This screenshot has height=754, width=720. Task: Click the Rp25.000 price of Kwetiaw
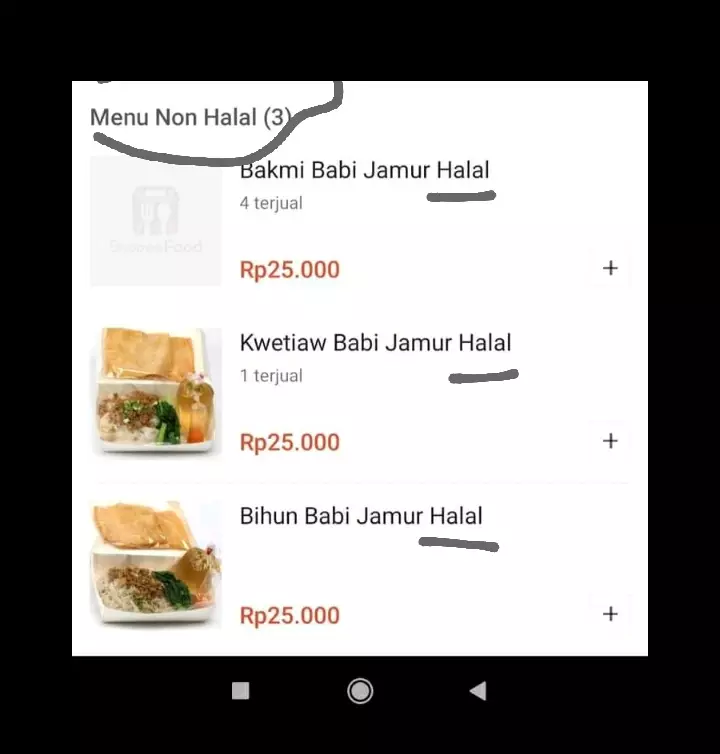point(289,442)
